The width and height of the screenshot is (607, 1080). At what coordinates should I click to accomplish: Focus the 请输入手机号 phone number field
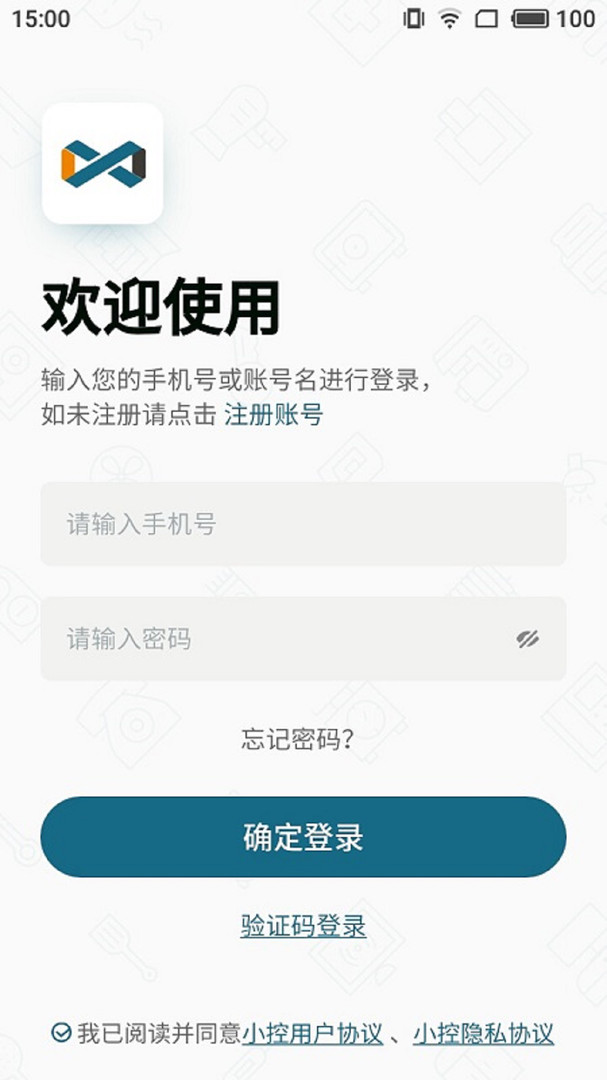[x=303, y=524]
